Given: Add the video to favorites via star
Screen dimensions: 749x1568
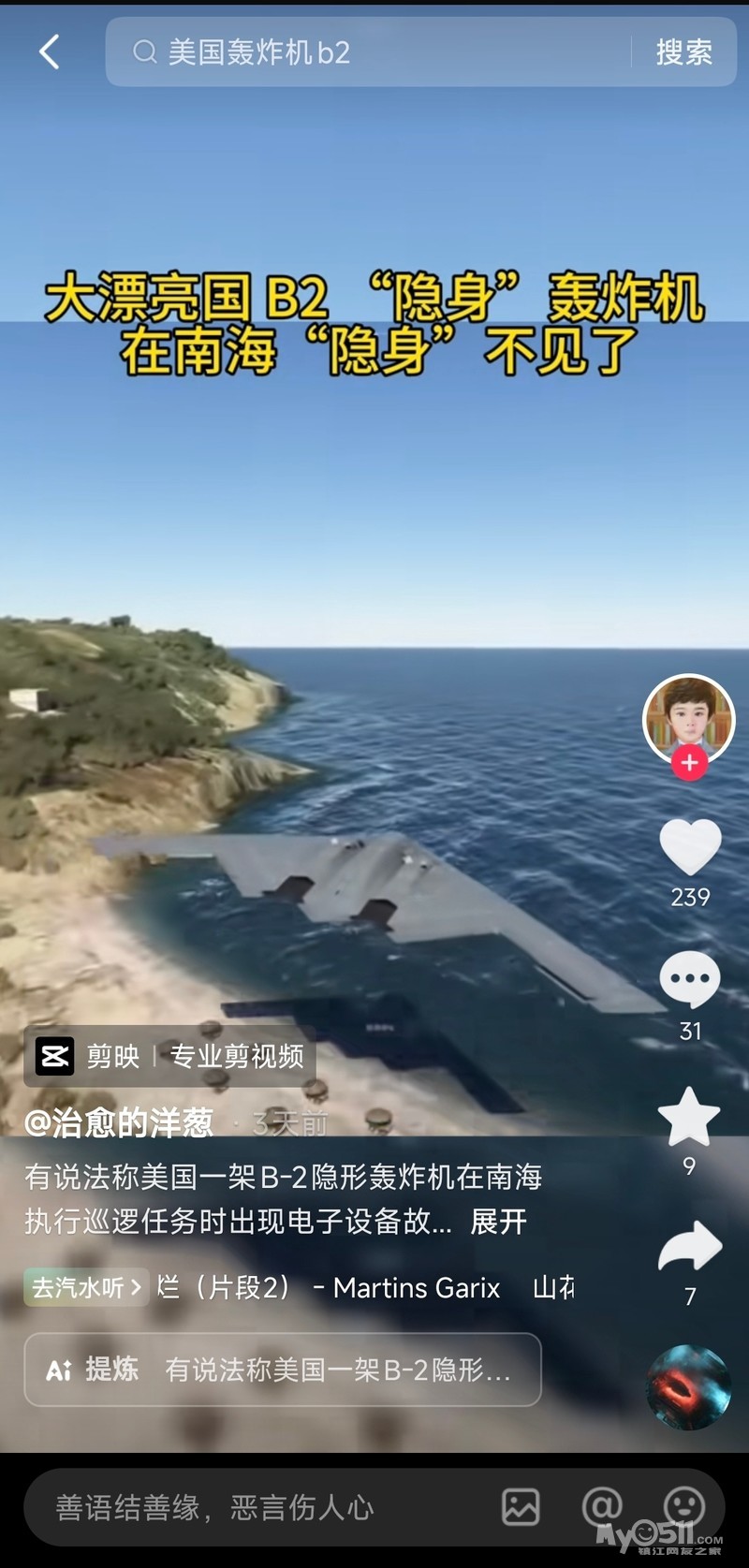Looking at the screenshot, I should coord(689,1117).
